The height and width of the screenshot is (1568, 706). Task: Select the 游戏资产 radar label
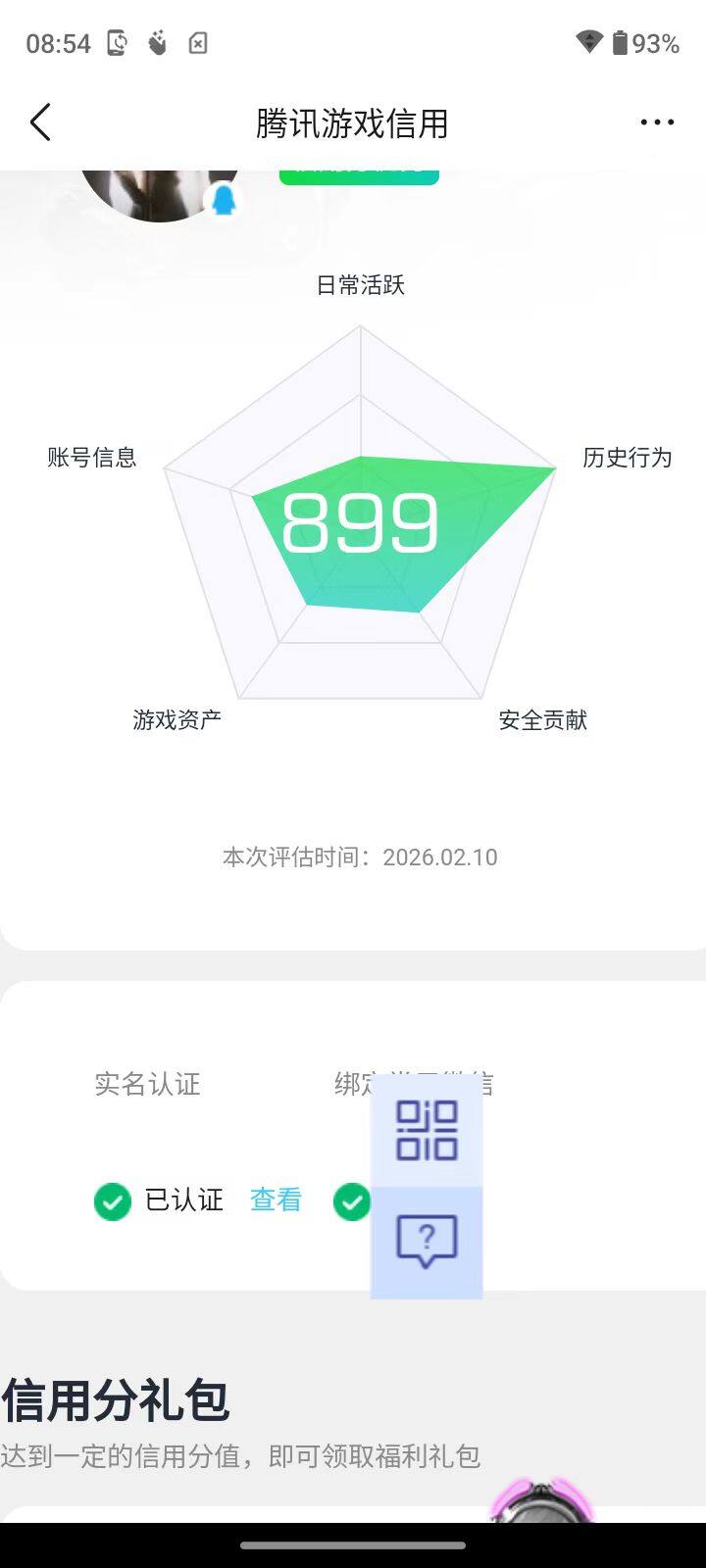[x=176, y=720]
